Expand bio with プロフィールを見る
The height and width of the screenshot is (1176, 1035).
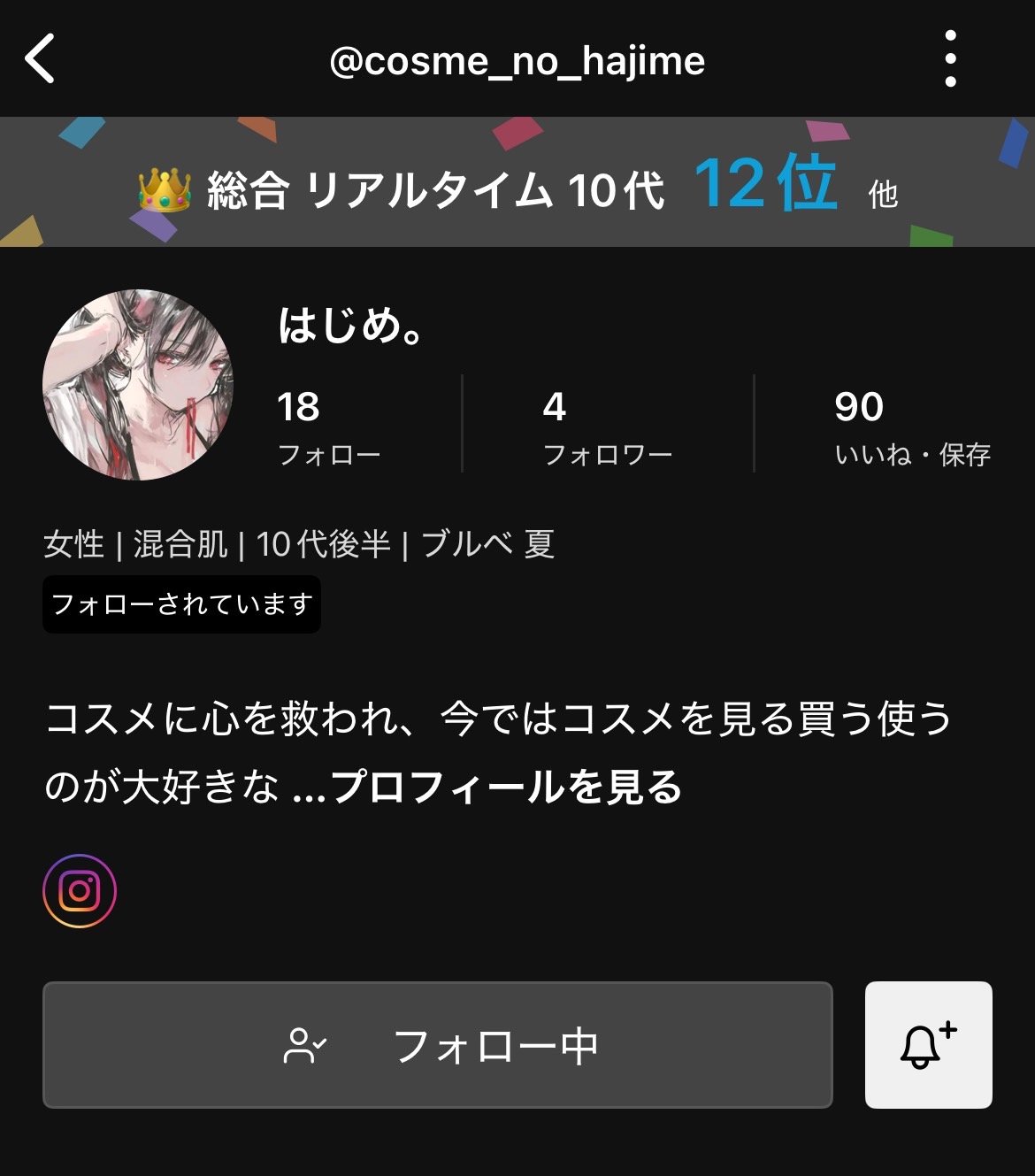click(505, 787)
